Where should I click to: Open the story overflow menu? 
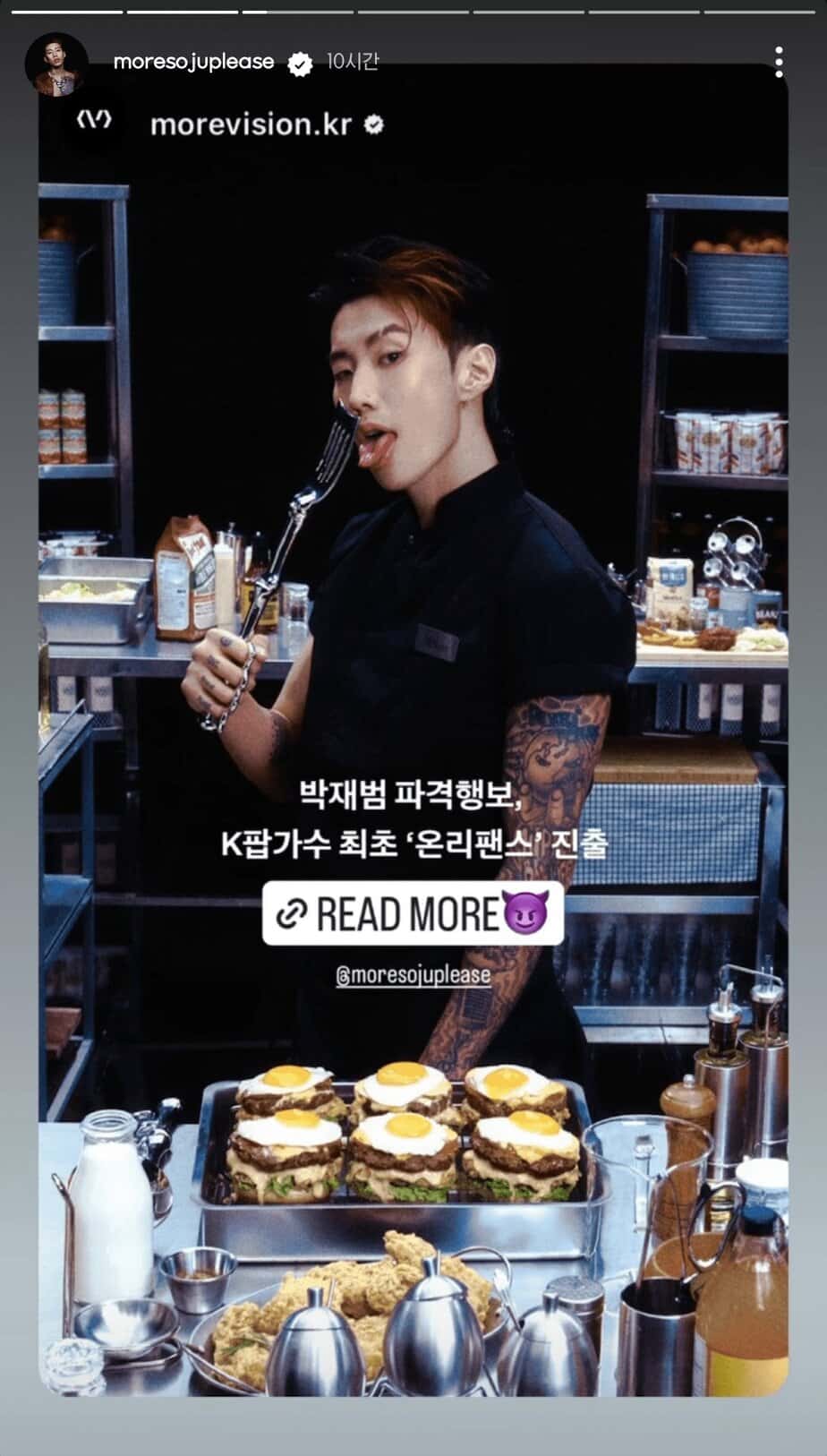click(779, 62)
